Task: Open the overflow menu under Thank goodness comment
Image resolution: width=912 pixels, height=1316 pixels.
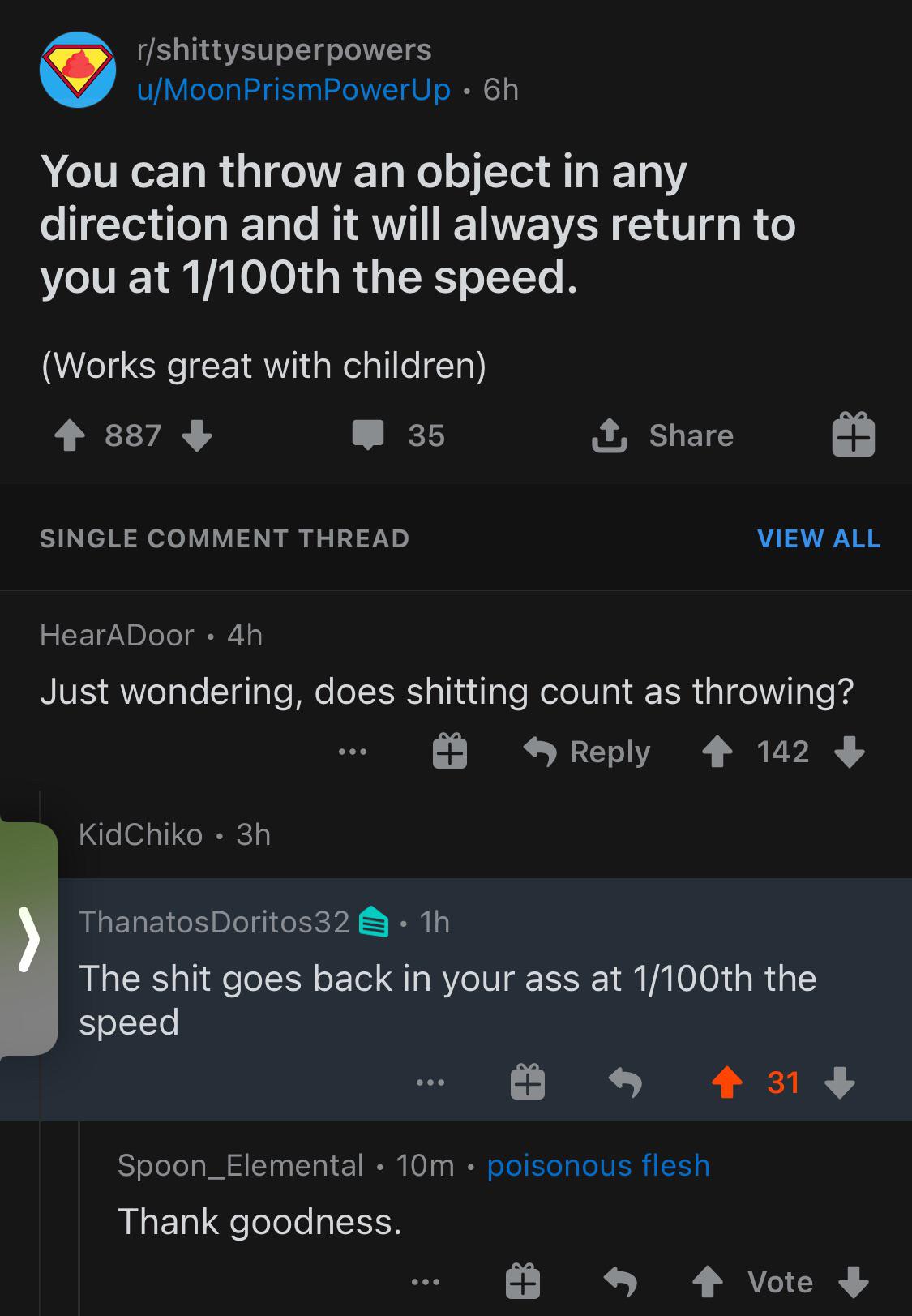Action: [427, 1281]
